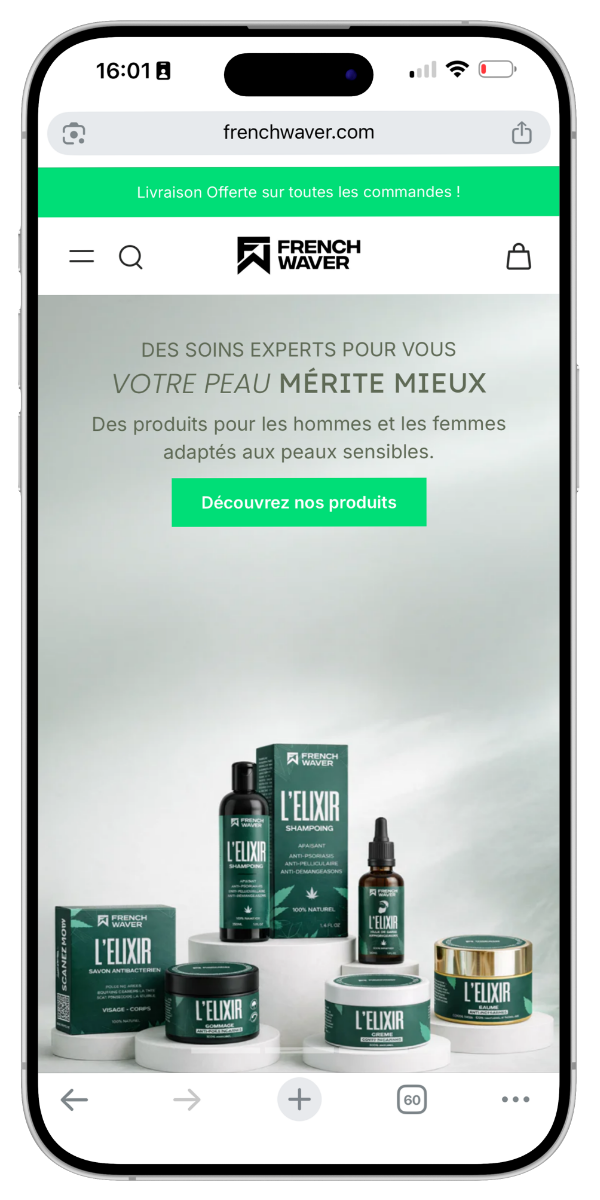
Task: View the 60 open tabs
Action: (x=411, y=1100)
